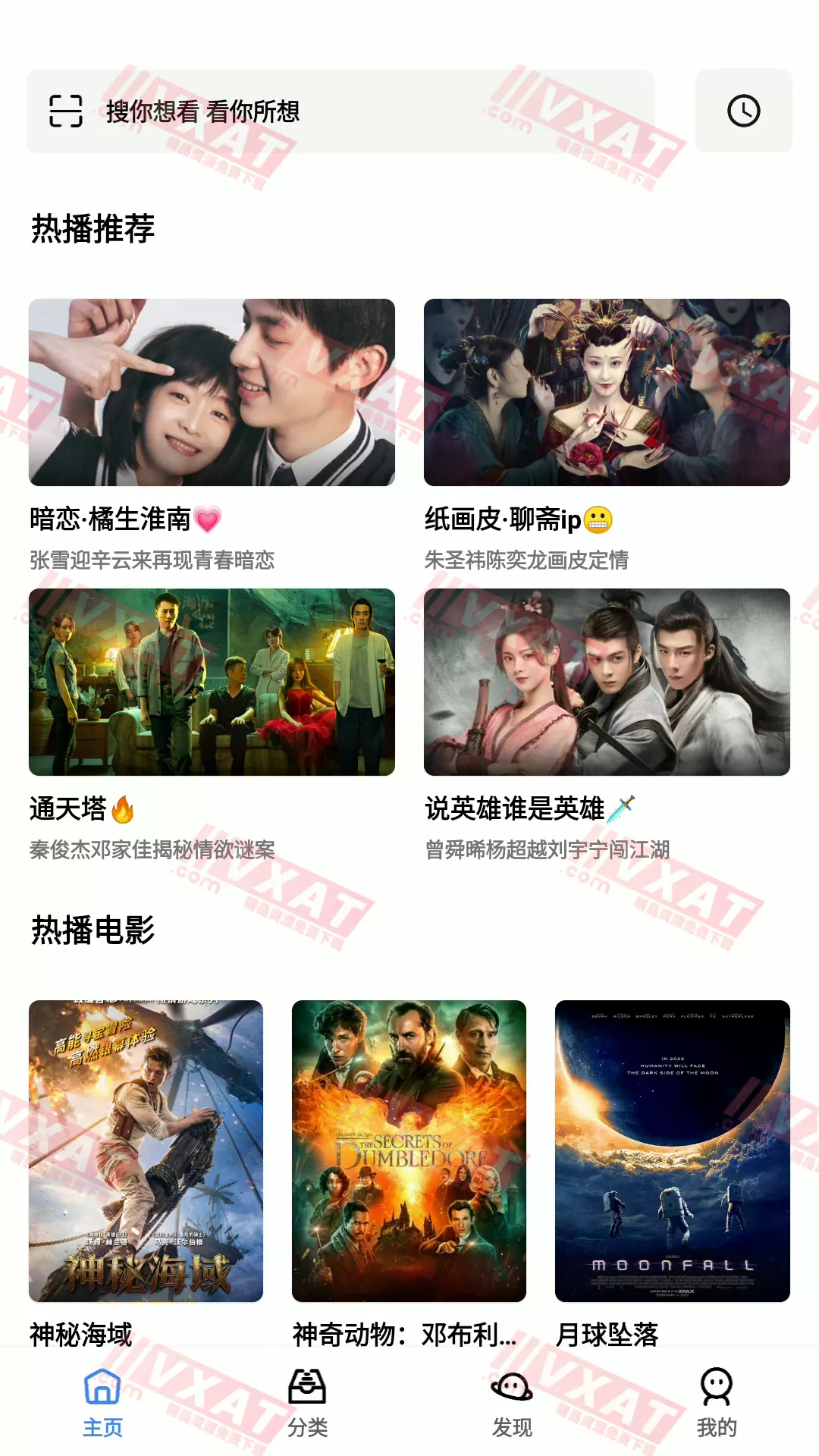The width and height of the screenshot is (819, 1456).
Task: Open the 纸画皮·聊斋ip card
Action: [x=607, y=393]
